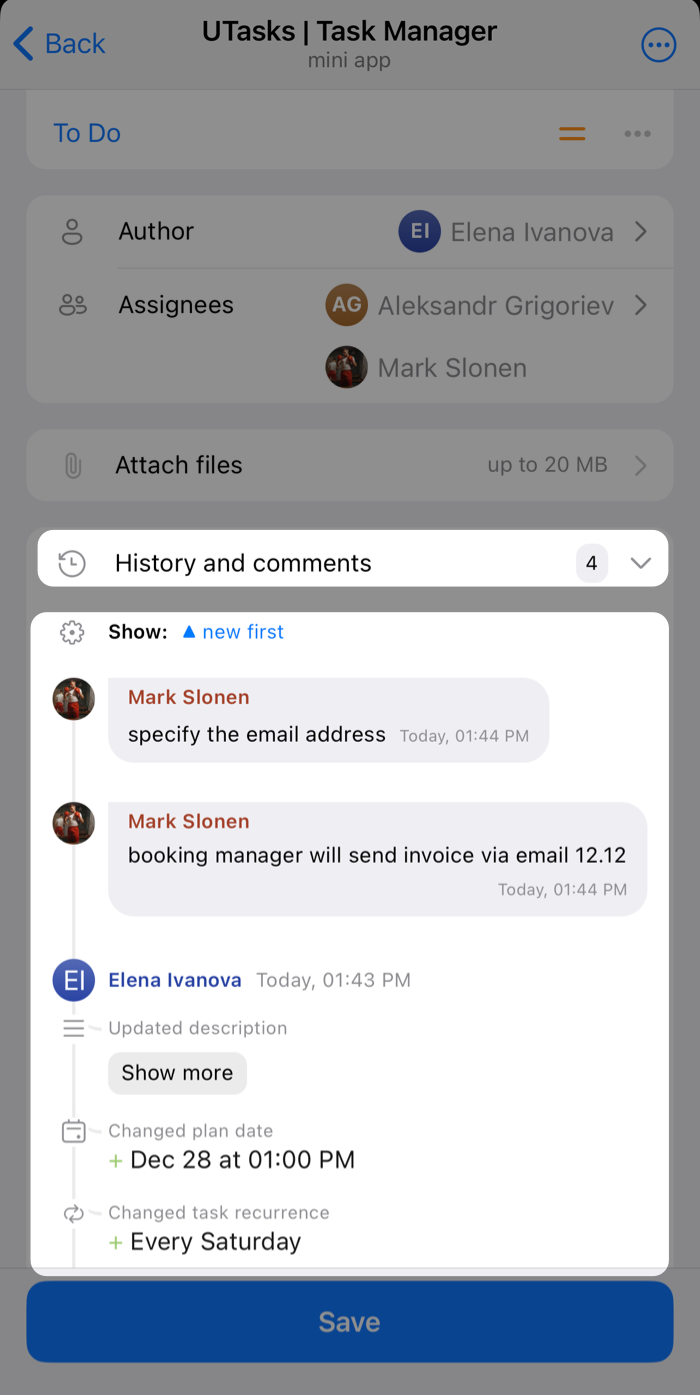Open the mini app overflow menu
This screenshot has width=700, height=1395.
point(658,45)
